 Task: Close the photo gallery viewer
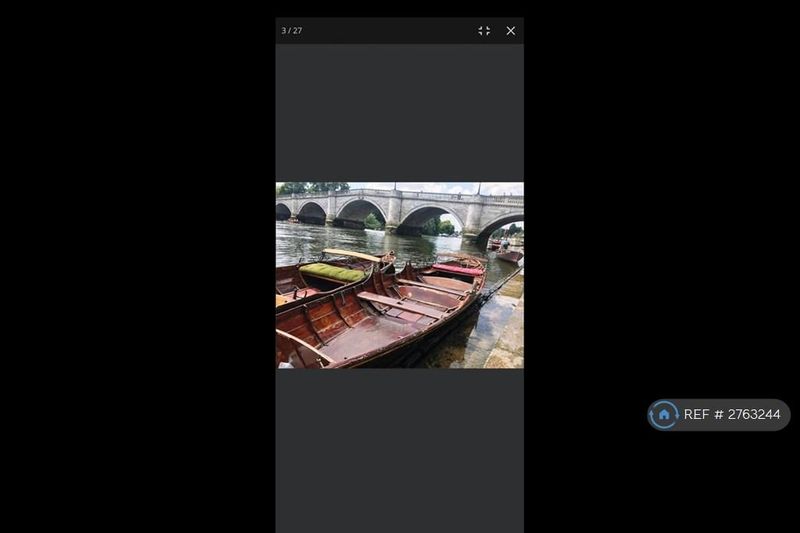coord(511,31)
